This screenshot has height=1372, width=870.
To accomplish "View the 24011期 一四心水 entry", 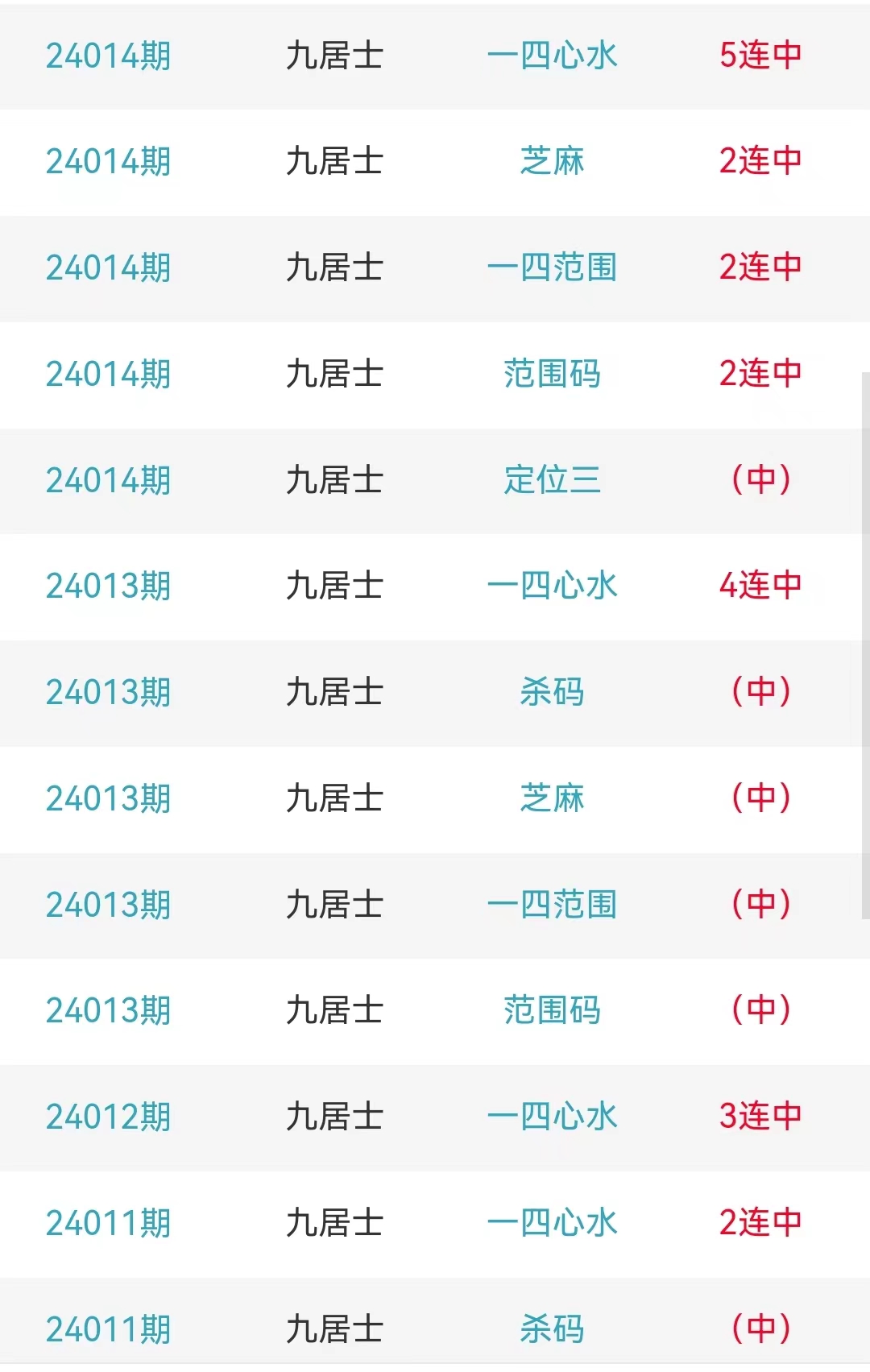I will point(552,1223).
